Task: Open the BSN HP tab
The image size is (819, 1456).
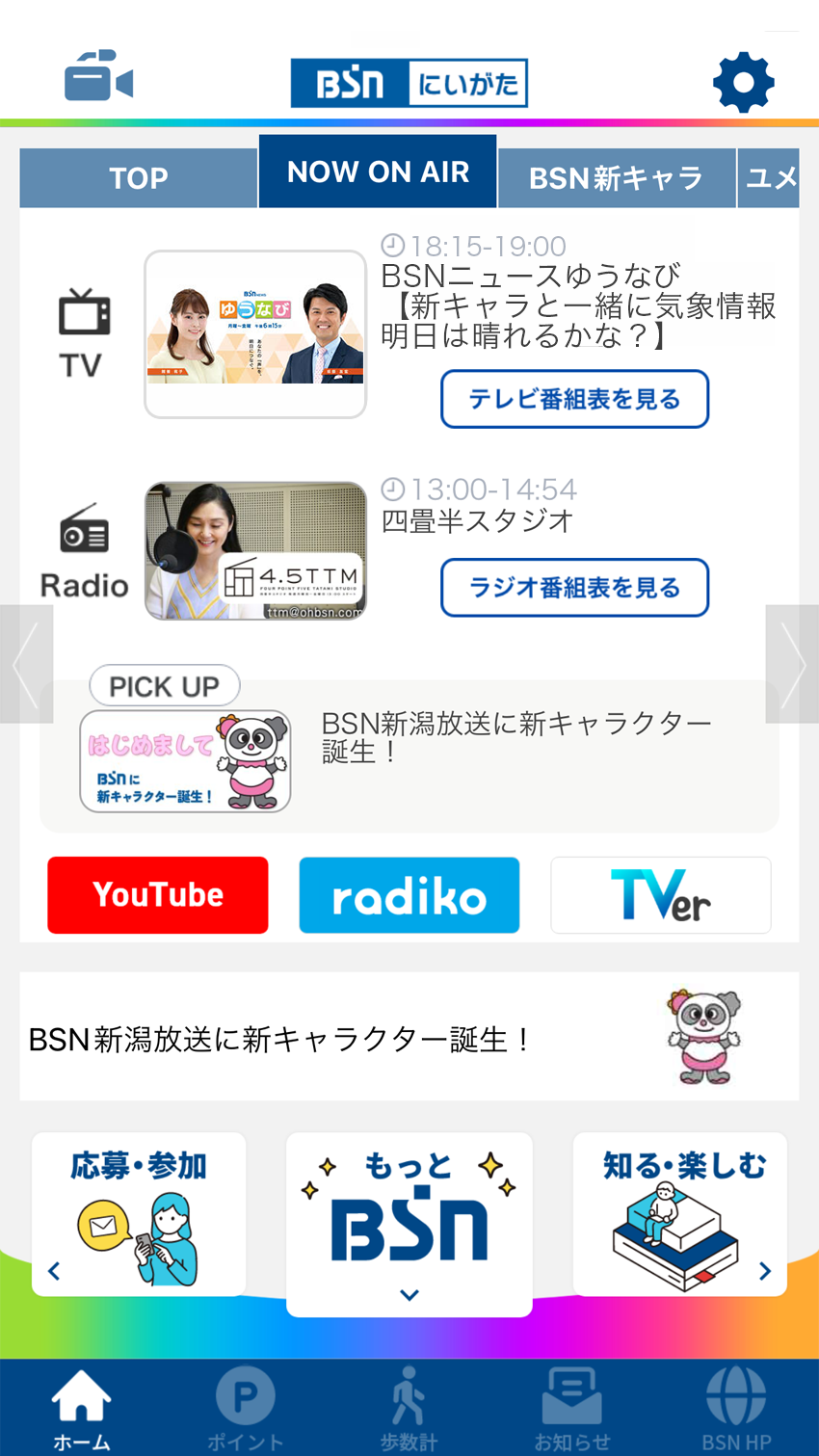Action: point(736,1408)
